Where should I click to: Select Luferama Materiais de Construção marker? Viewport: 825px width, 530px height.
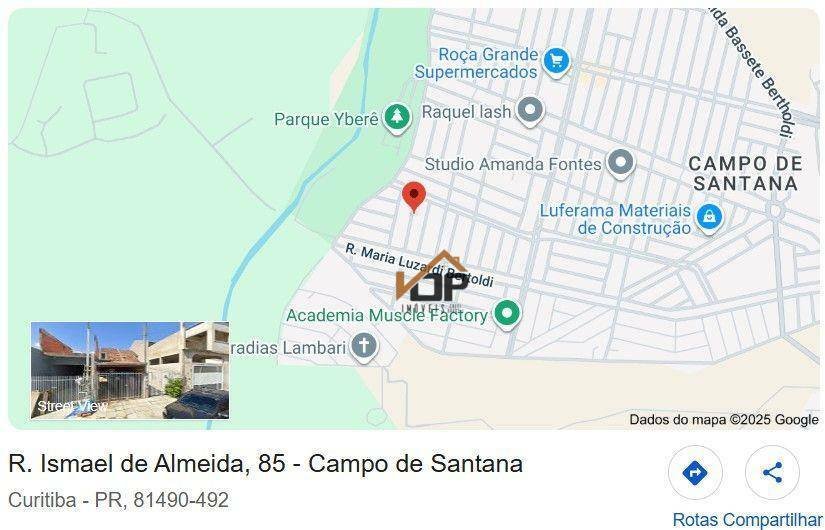(709, 216)
